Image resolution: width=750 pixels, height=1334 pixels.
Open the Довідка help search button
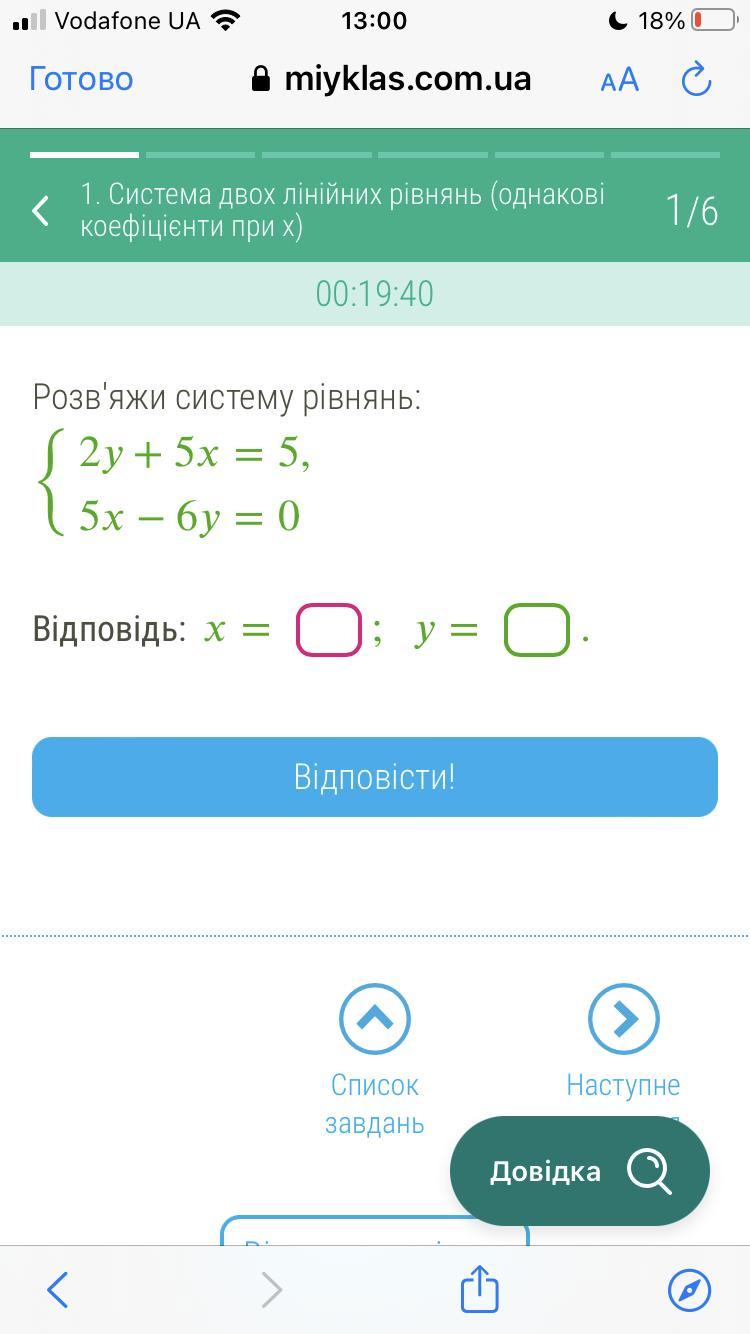click(580, 1171)
